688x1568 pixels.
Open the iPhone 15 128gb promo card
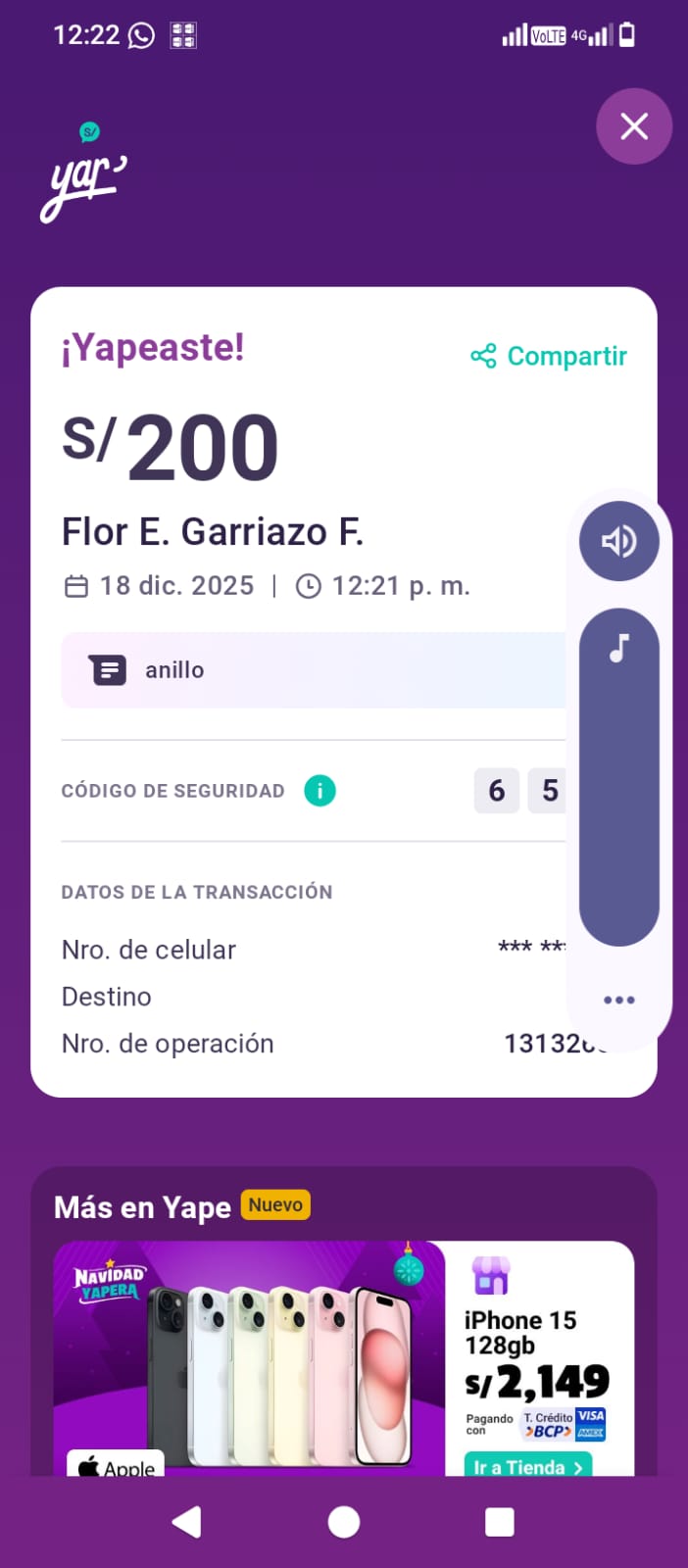[x=343, y=1357]
